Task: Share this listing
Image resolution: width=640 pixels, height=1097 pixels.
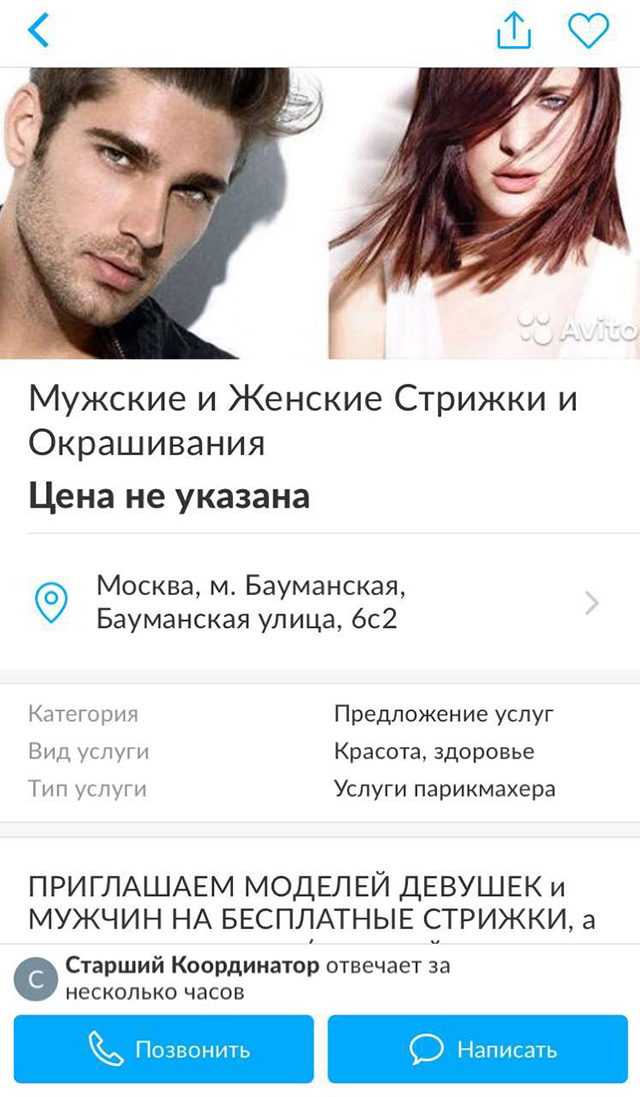Action: [x=513, y=31]
